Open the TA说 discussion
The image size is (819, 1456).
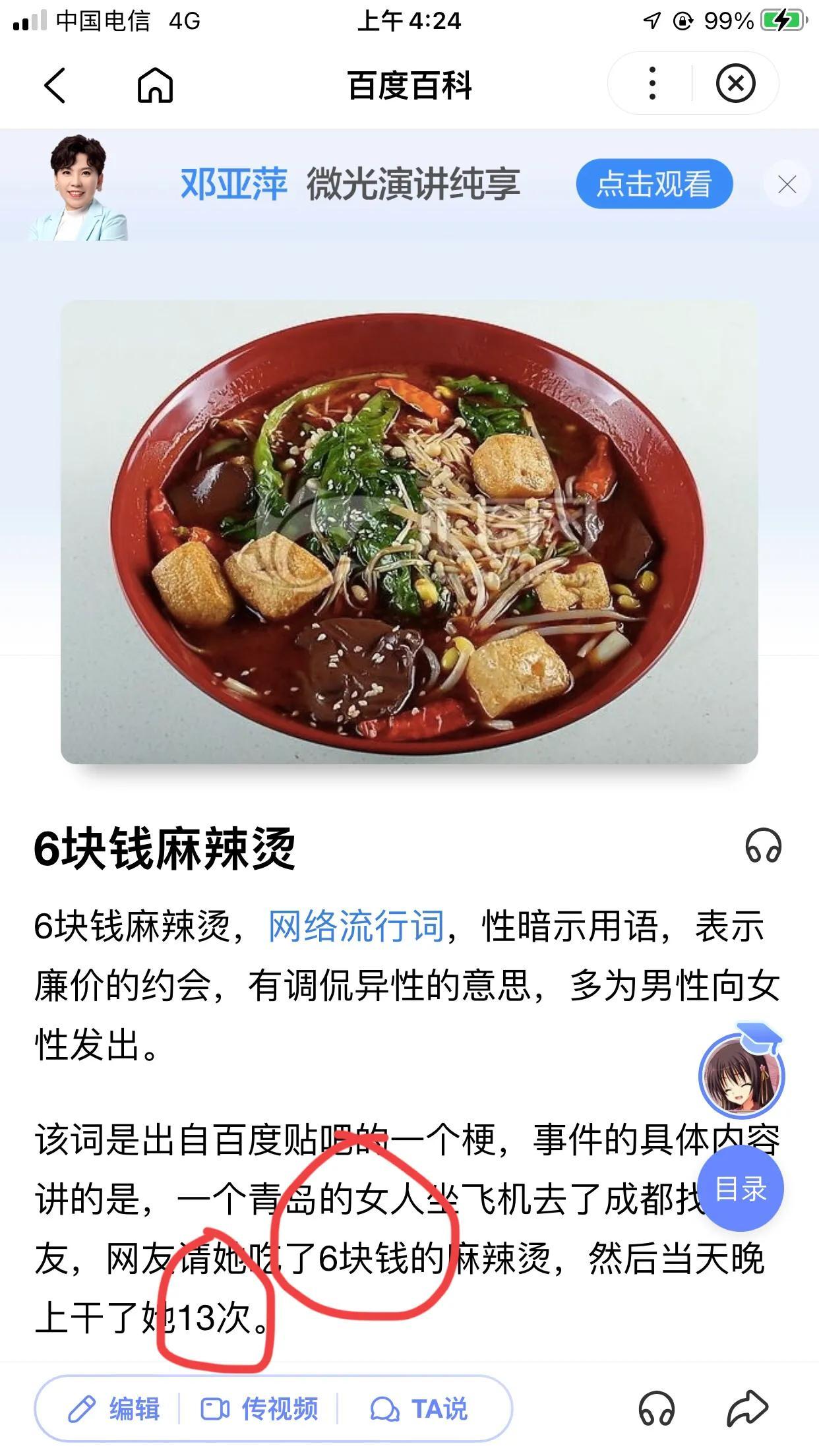click(x=419, y=1409)
